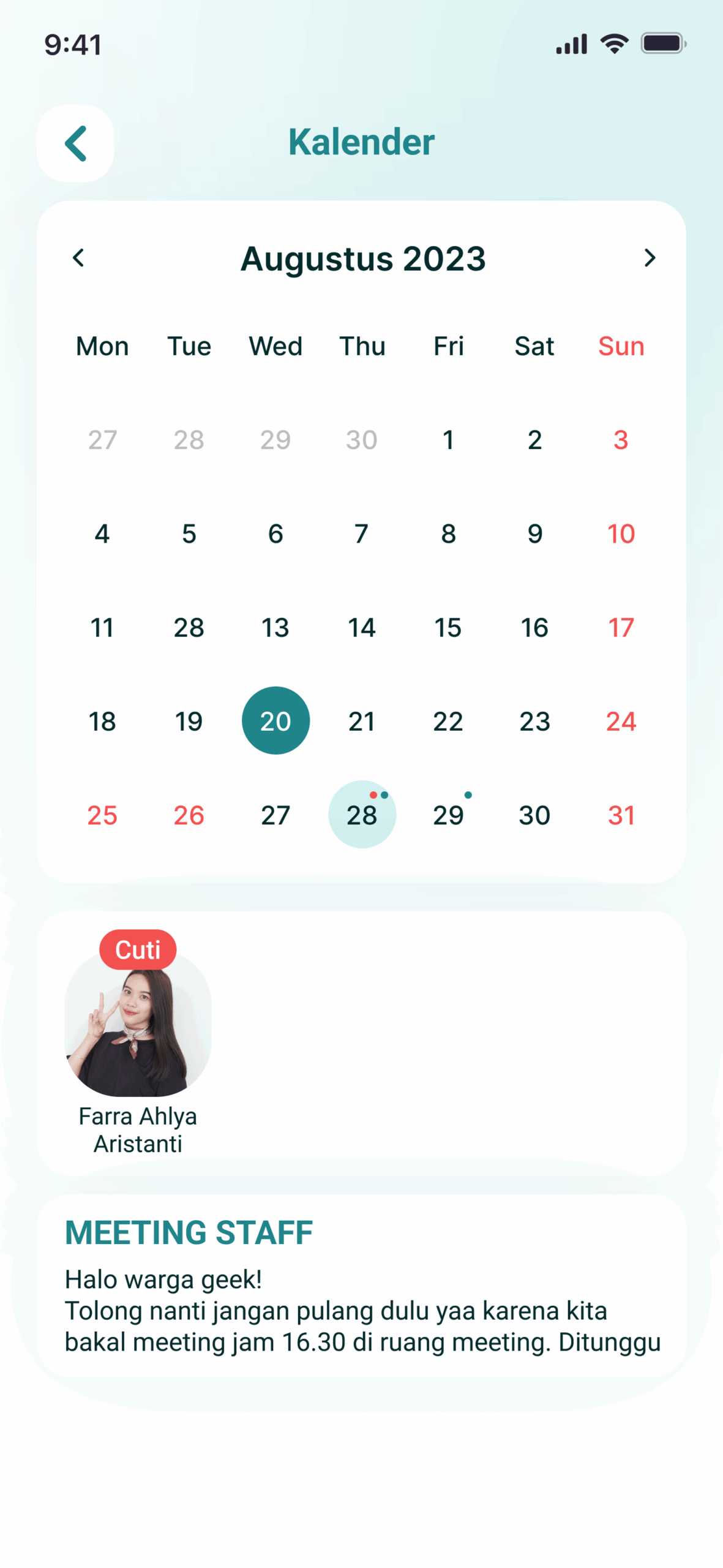Viewport: 723px width, 1568px height.
Task: Select date 1 in the first row
Action: (x=448, y=440)
